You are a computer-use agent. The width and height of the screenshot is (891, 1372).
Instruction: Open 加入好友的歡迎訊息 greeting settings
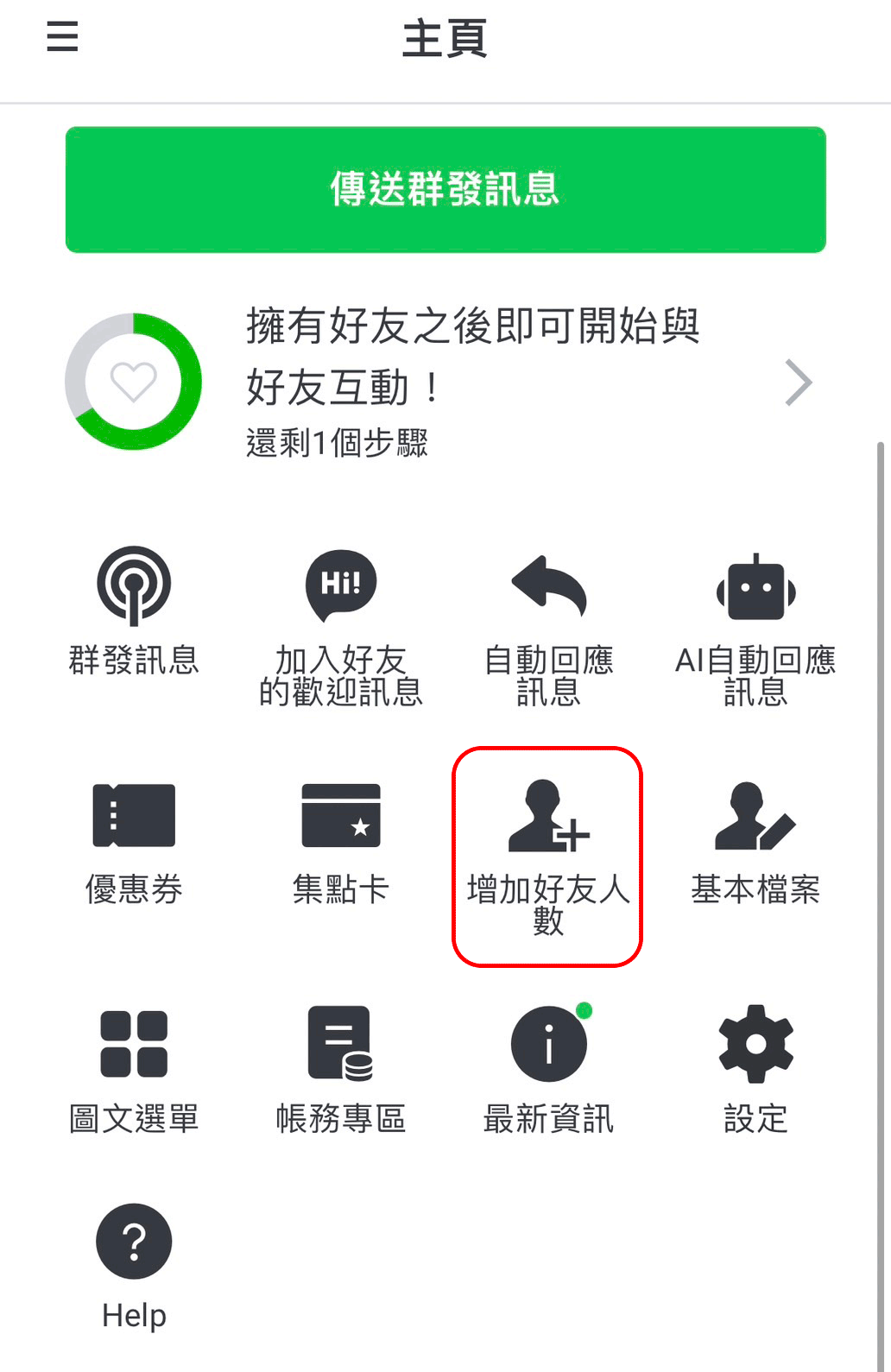click(x=341, y=626)
